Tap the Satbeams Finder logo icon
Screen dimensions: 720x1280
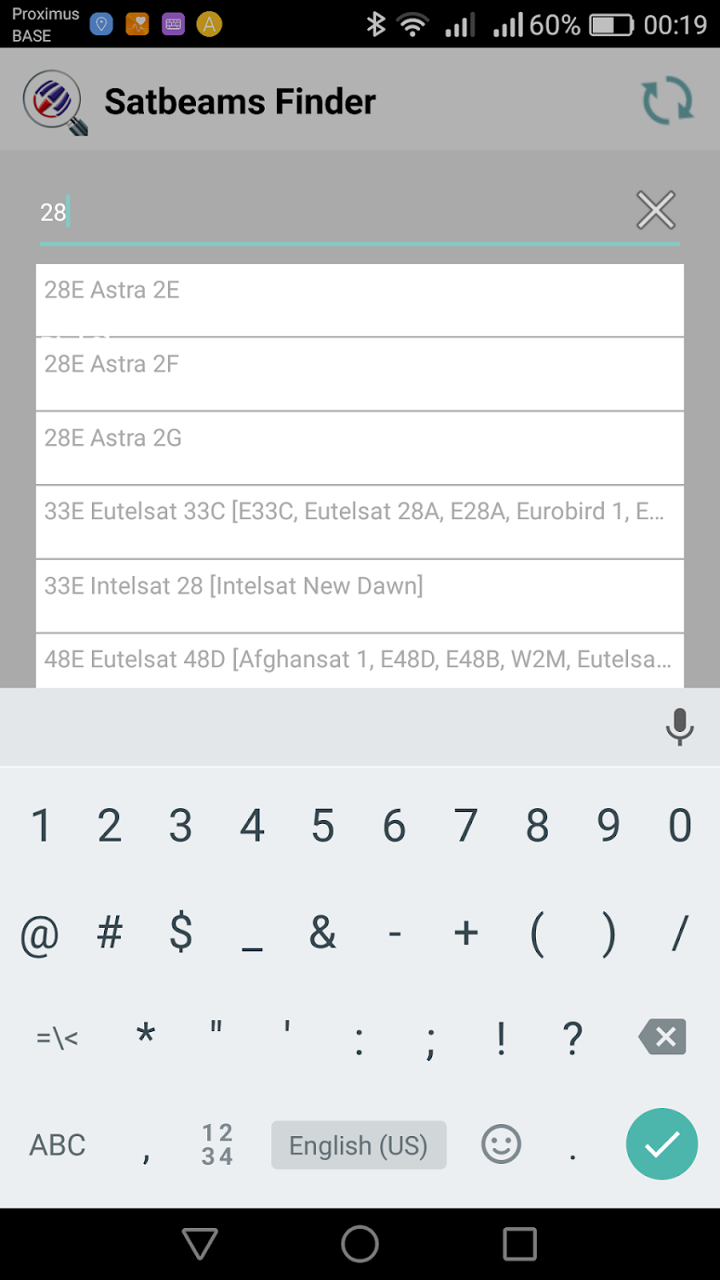click(x=54, y=101)
